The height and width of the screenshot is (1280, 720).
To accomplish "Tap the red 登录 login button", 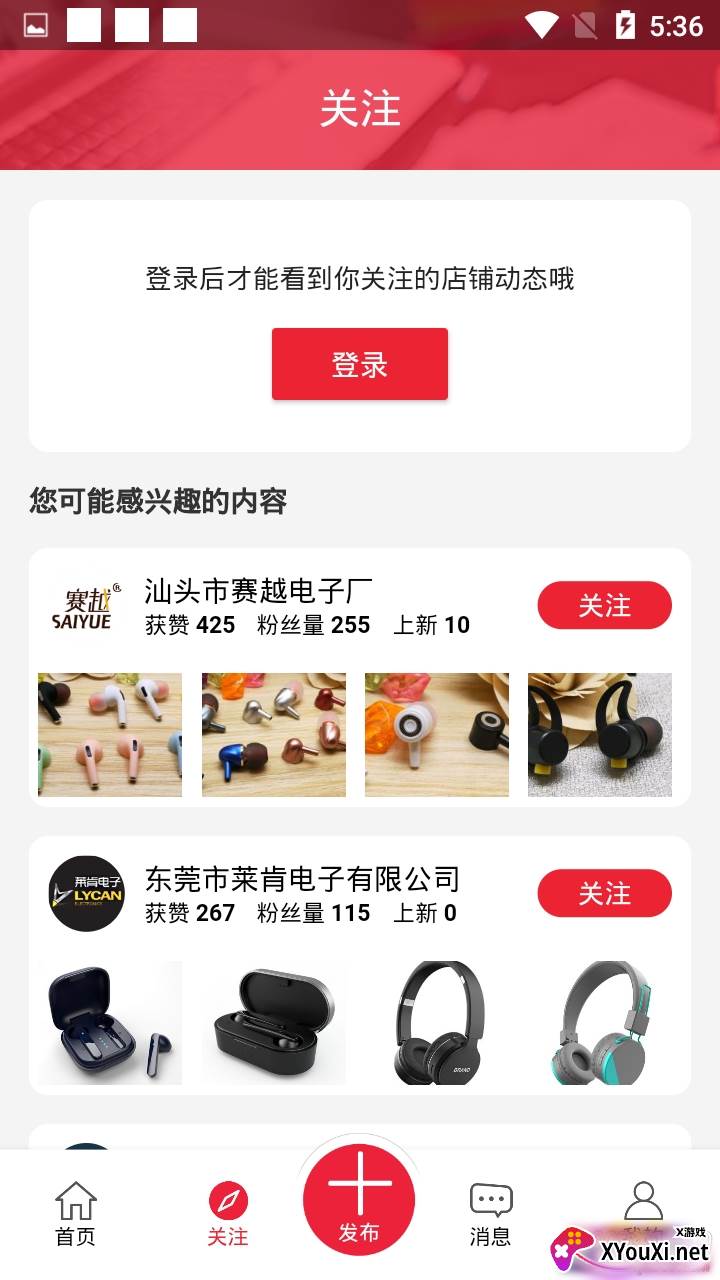I will [360, 364].
